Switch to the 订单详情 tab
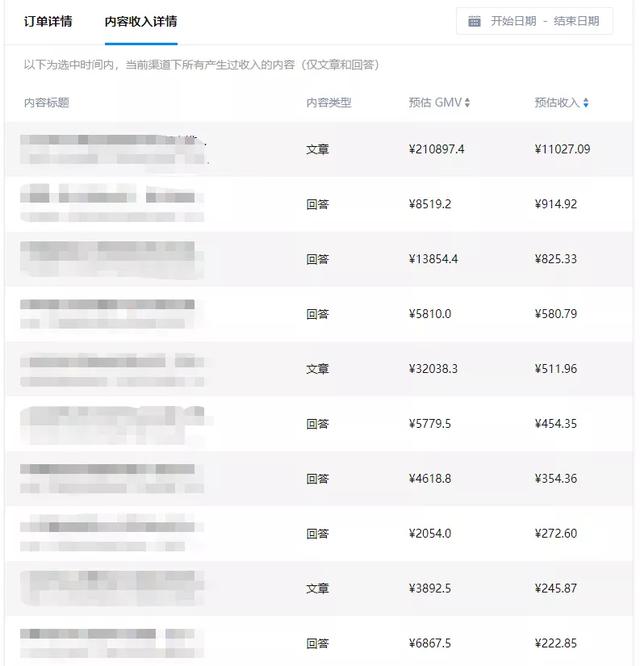The height and width of the screenshot is (666, 640). coord(48,21)
